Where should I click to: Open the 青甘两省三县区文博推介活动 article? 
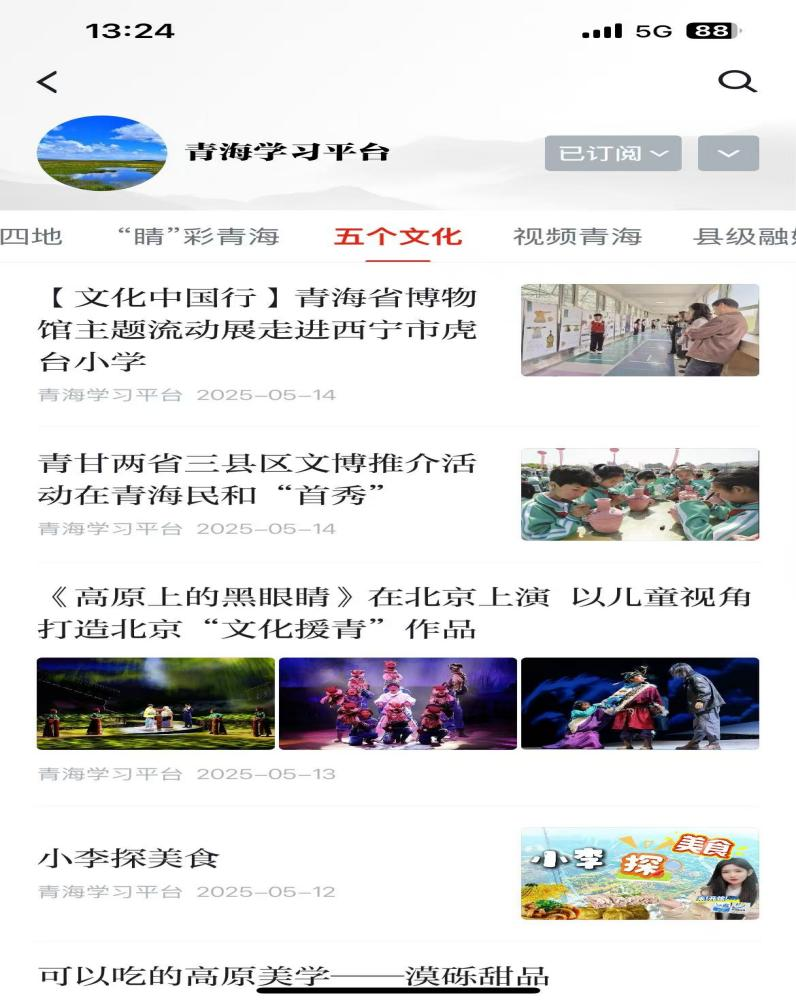coord(258,478)
